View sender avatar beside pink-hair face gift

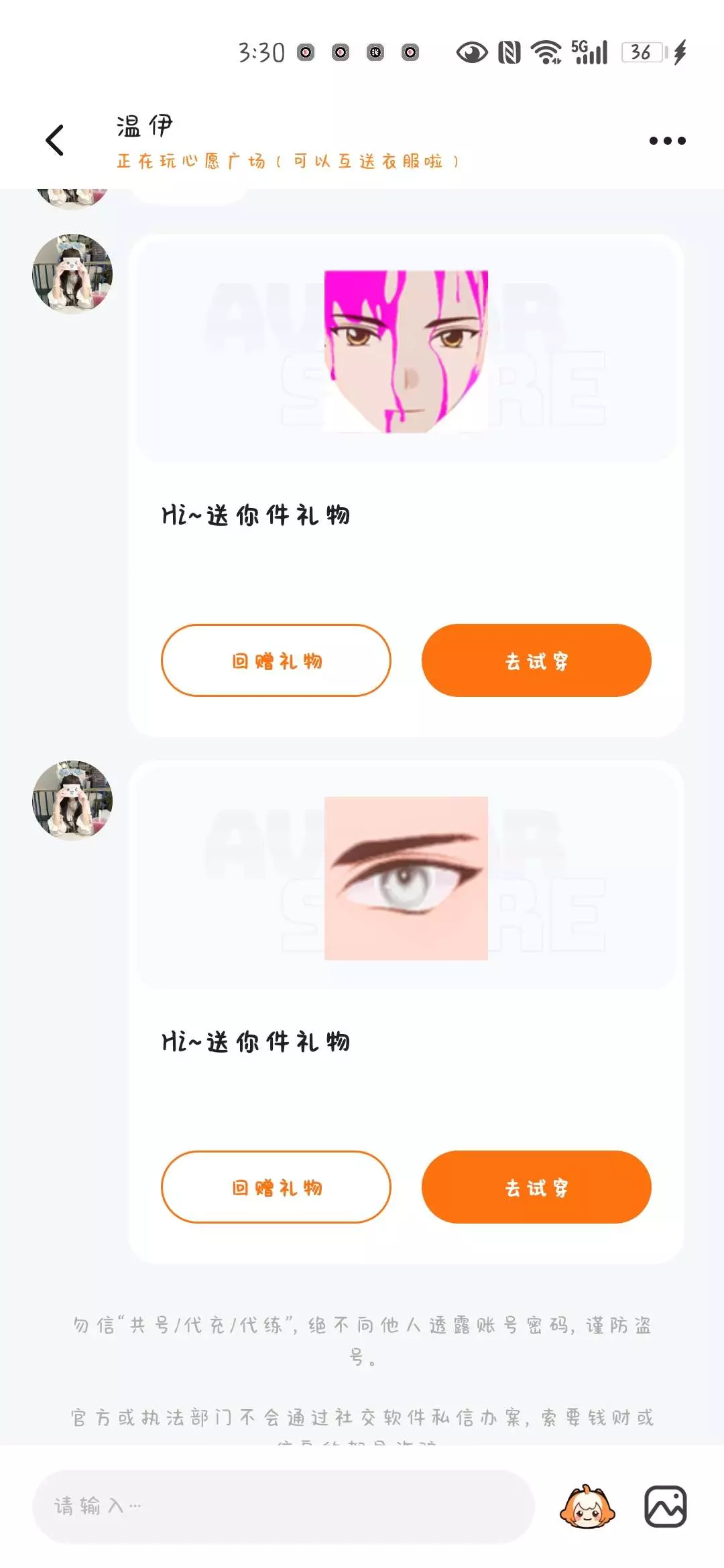click(x=72, y=273)
